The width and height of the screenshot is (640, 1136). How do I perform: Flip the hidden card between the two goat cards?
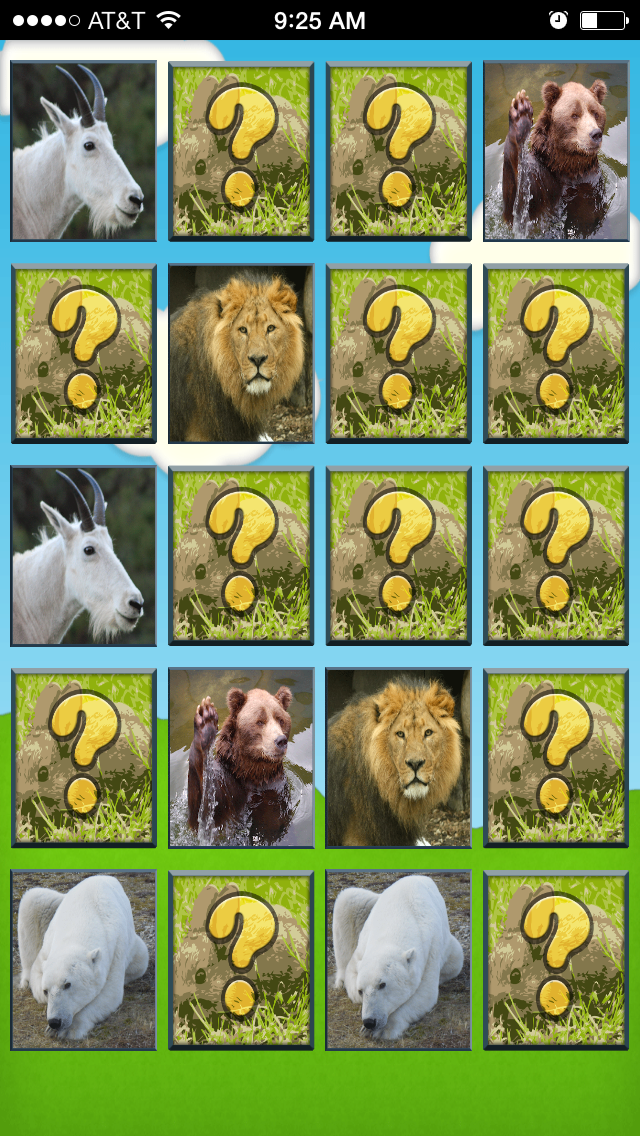[84, 353]
